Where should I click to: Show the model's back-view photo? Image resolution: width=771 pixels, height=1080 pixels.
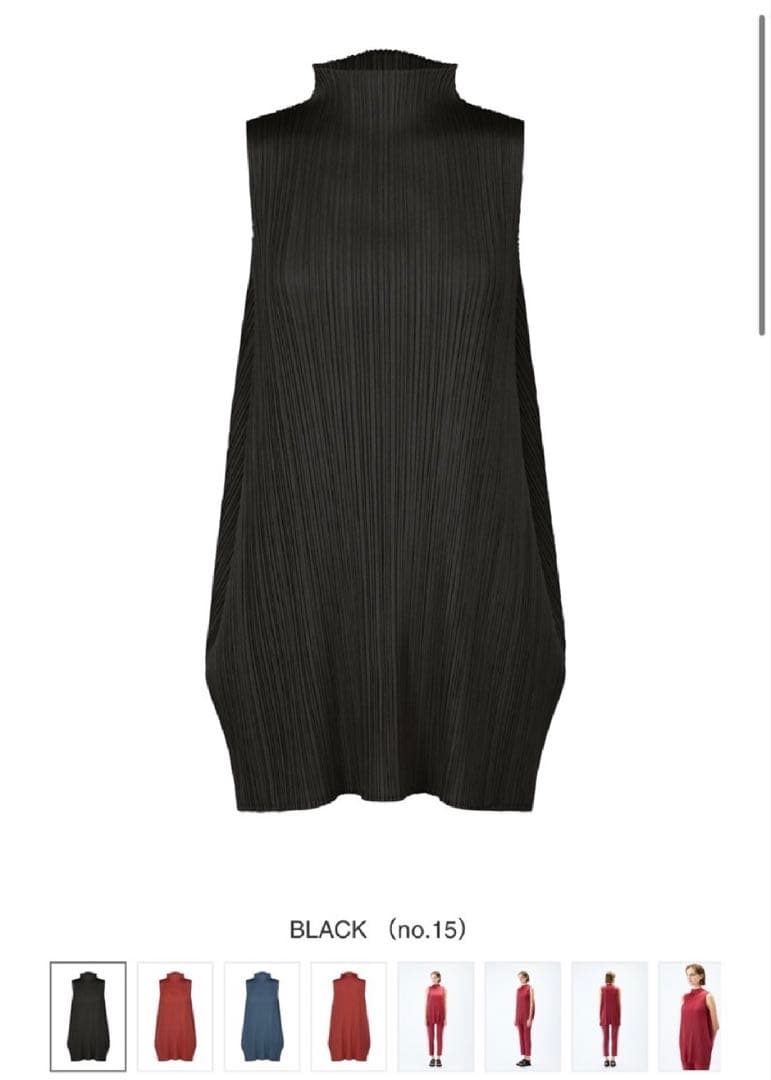coord(610,1016)
